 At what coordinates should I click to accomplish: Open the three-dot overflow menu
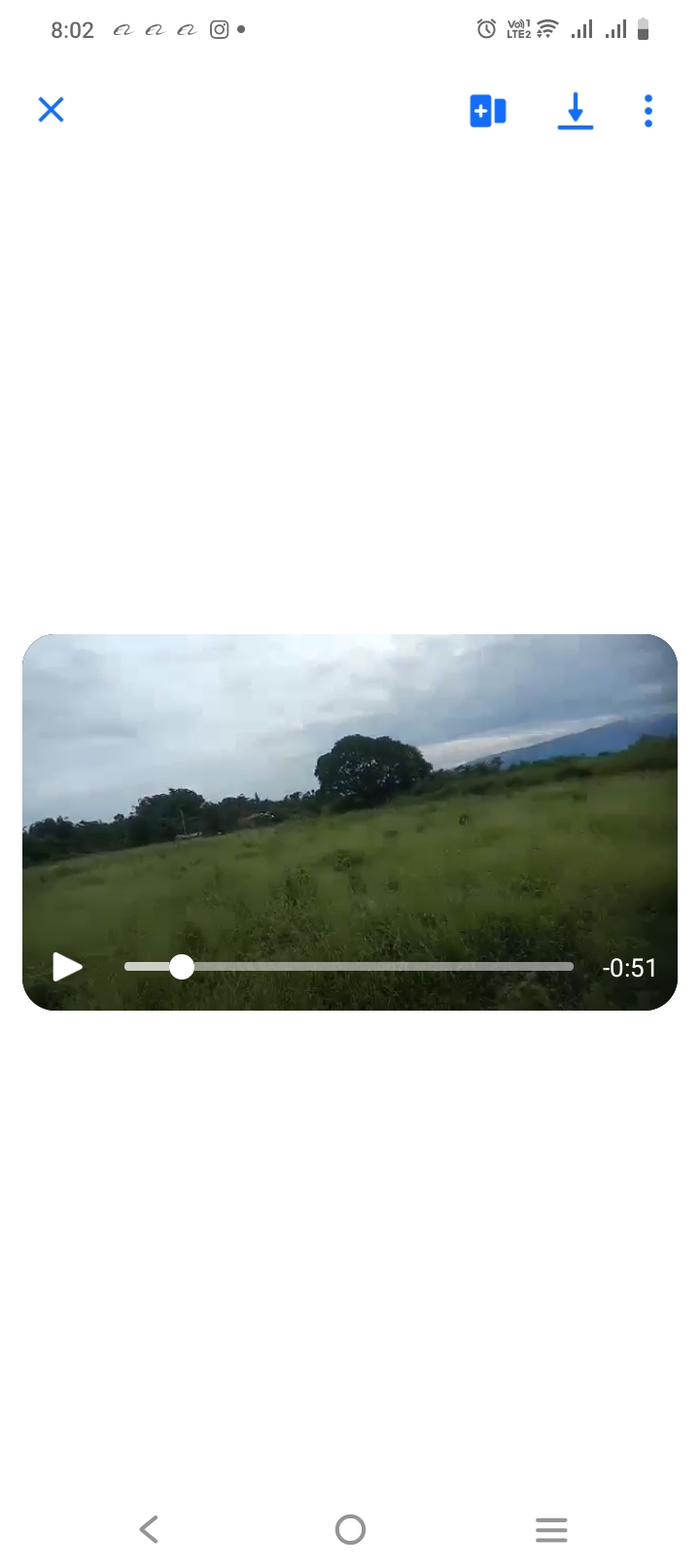[648, 111]
